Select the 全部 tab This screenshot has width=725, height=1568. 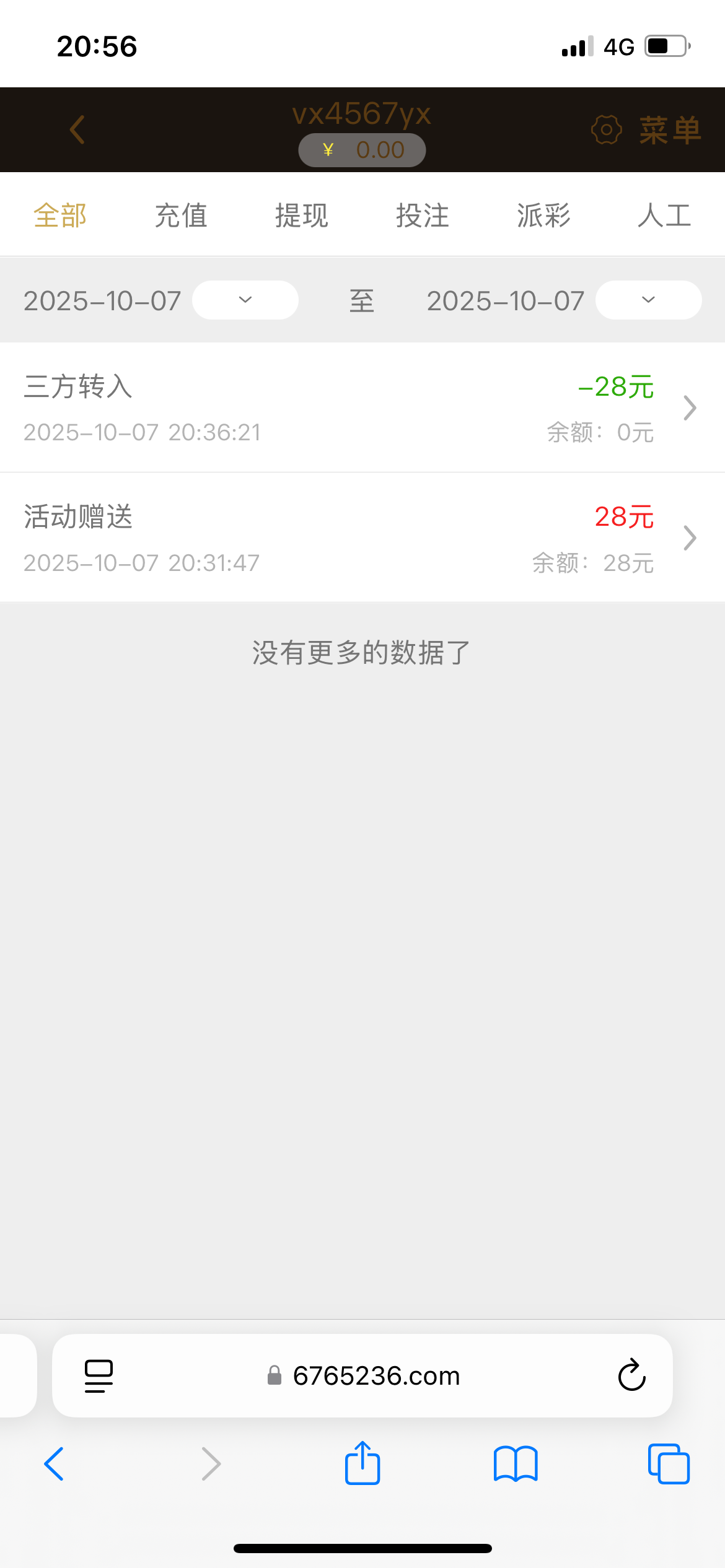click(x=60, y=216)
